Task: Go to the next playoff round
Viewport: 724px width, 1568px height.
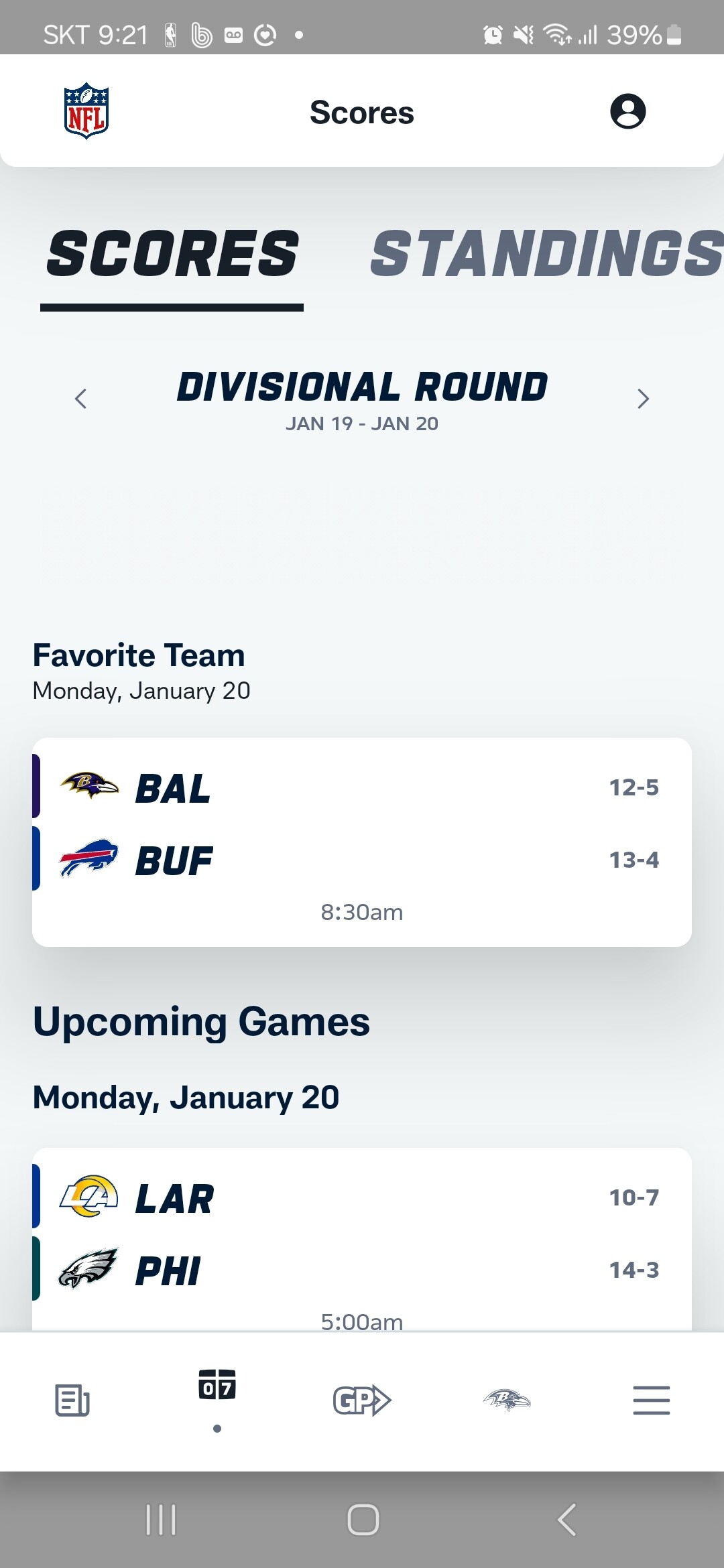Action: pos(643,399)
